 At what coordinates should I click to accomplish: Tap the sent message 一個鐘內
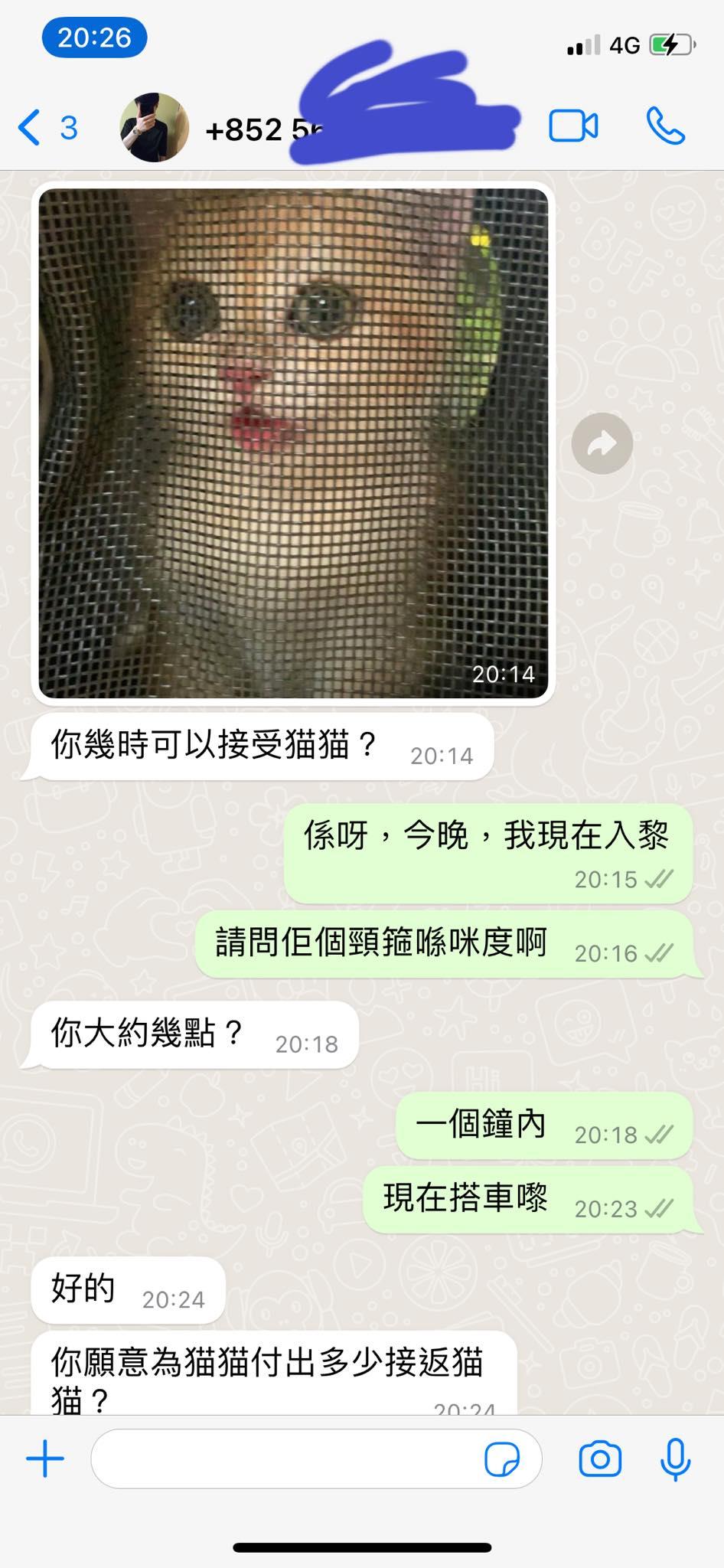(x=481, y=1124)
